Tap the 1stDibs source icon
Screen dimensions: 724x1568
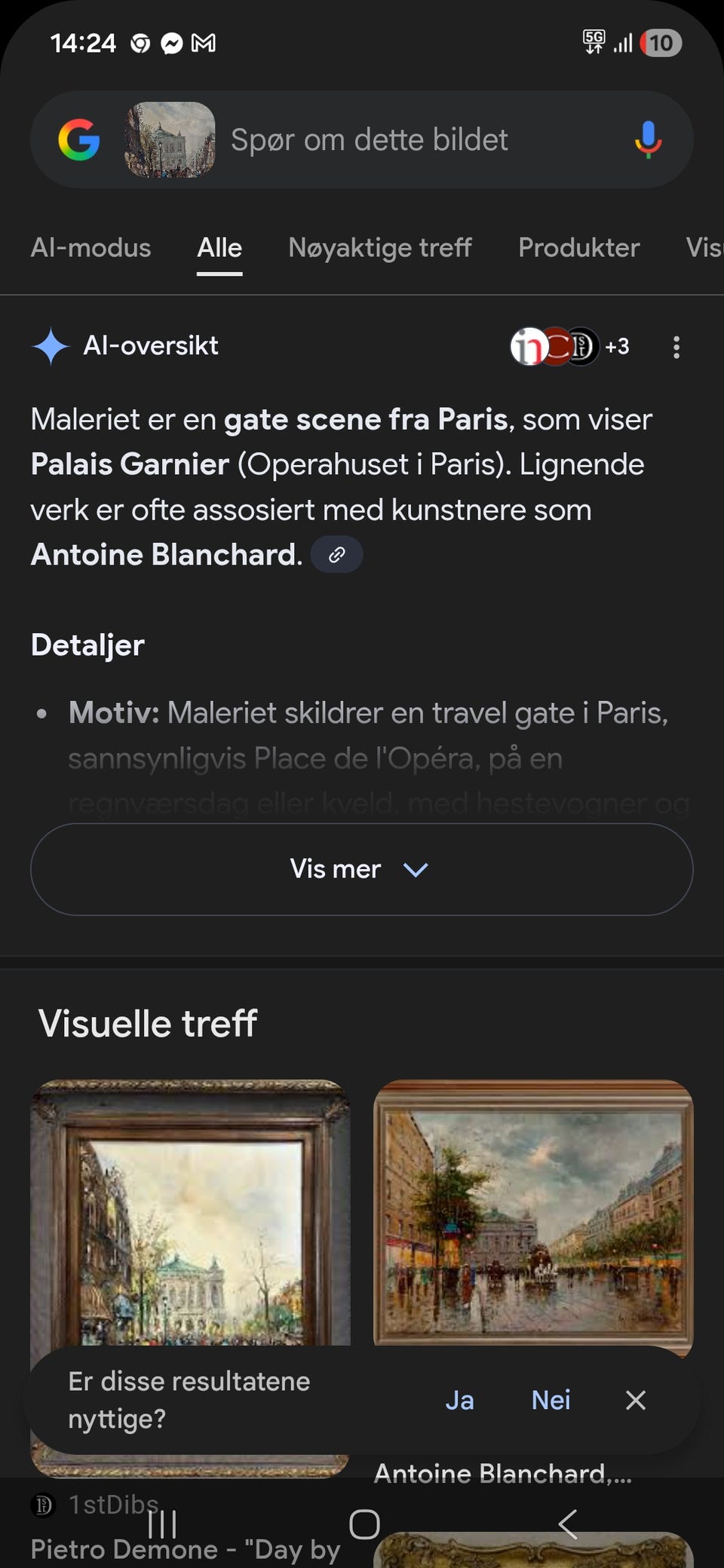41,1504
